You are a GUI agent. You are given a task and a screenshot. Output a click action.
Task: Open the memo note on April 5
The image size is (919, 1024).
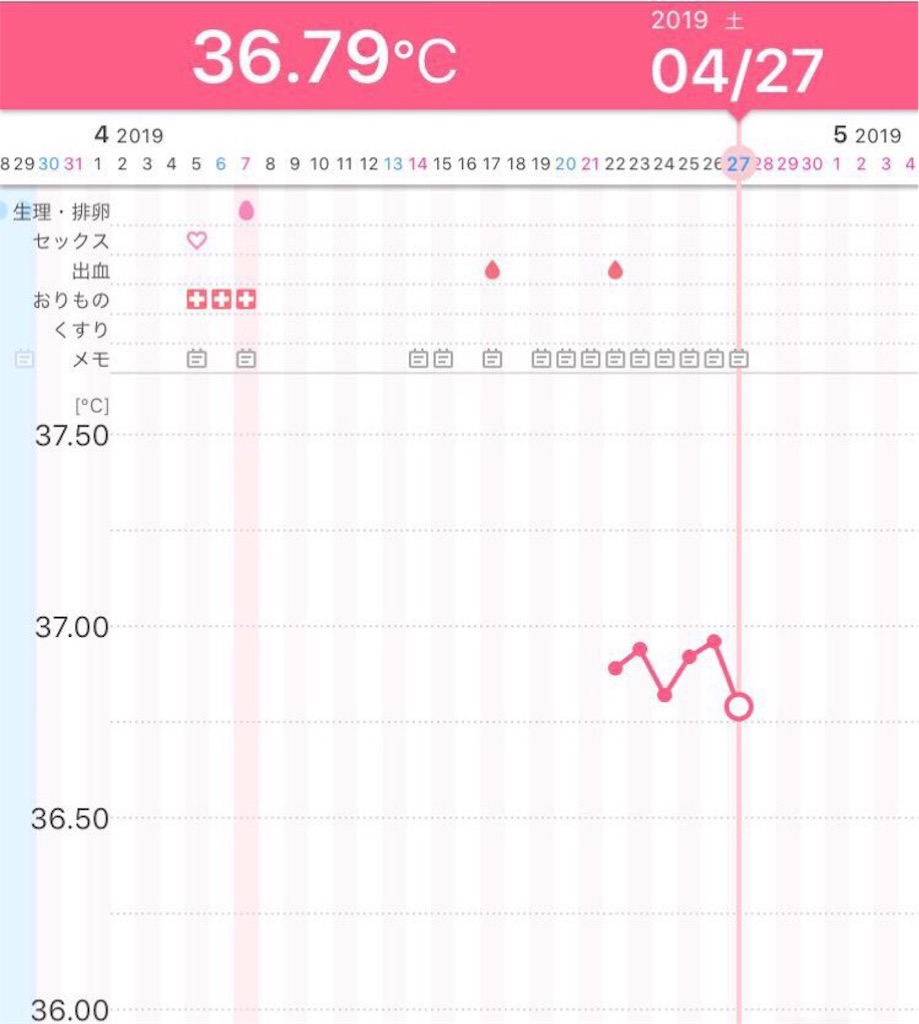pos(197,358)
